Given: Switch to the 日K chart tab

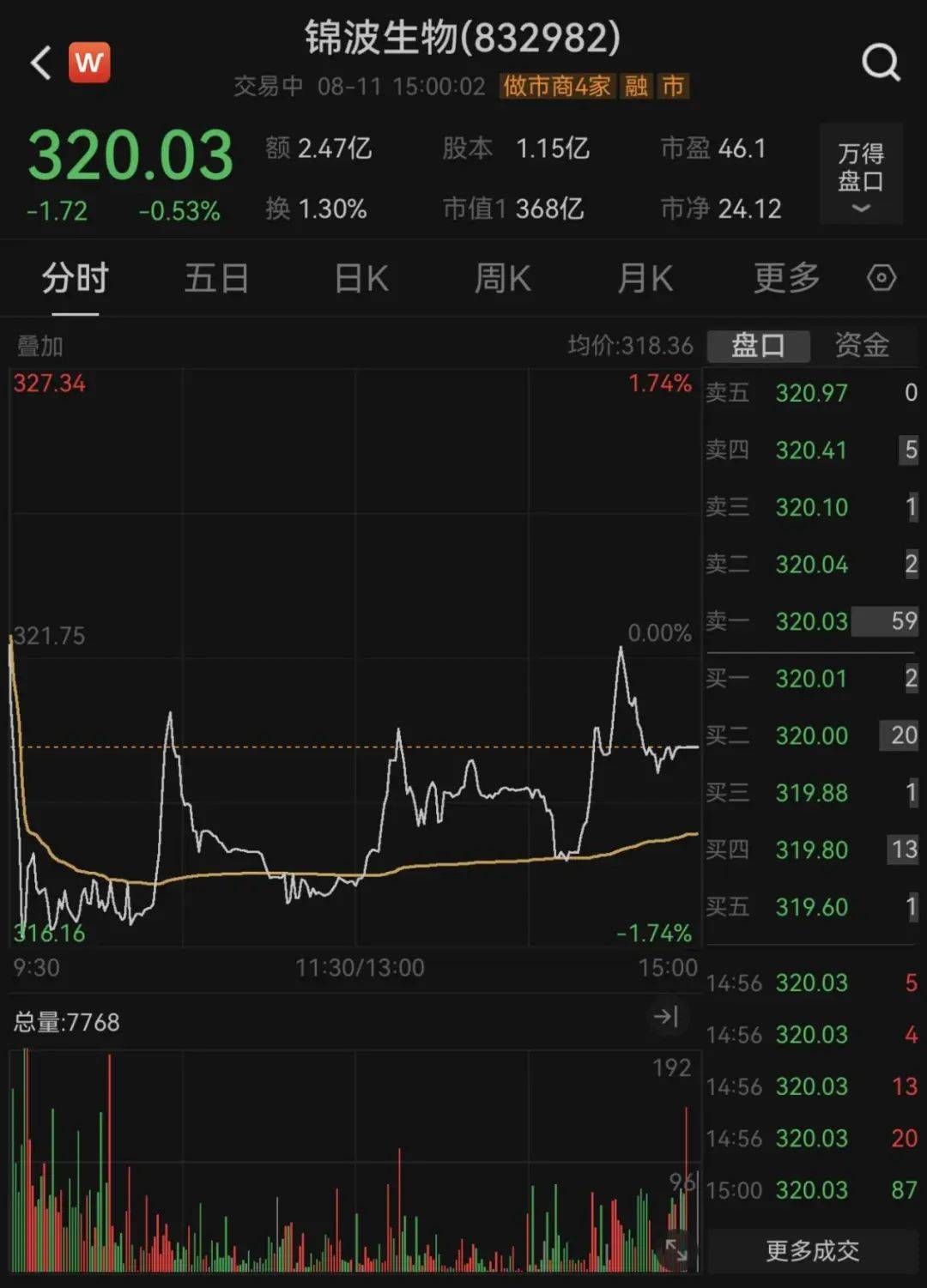Looking at the screenshot, I should click(x=361, y=279).
